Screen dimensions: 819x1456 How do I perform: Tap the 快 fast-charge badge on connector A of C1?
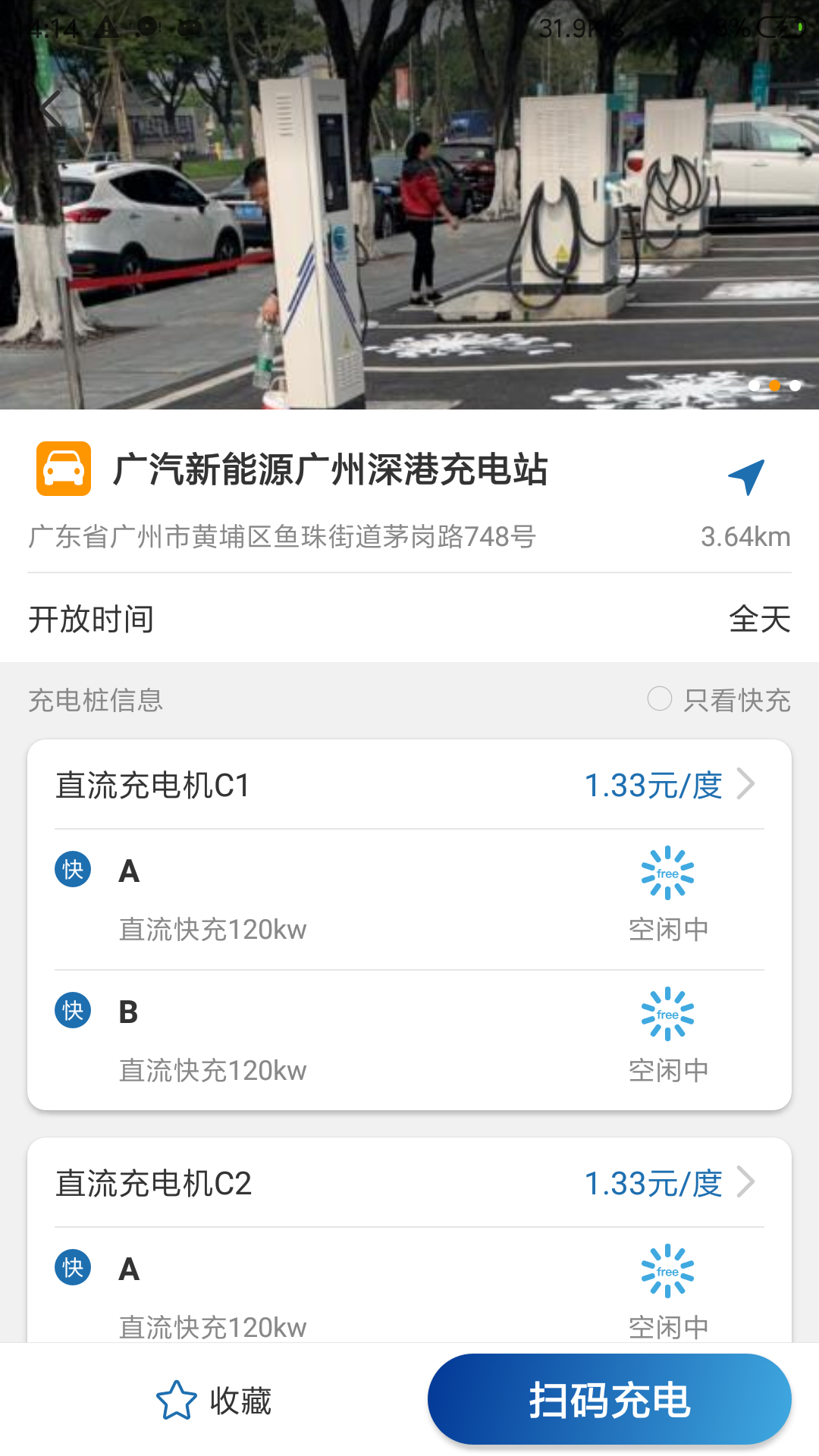[x=72, y=871]
